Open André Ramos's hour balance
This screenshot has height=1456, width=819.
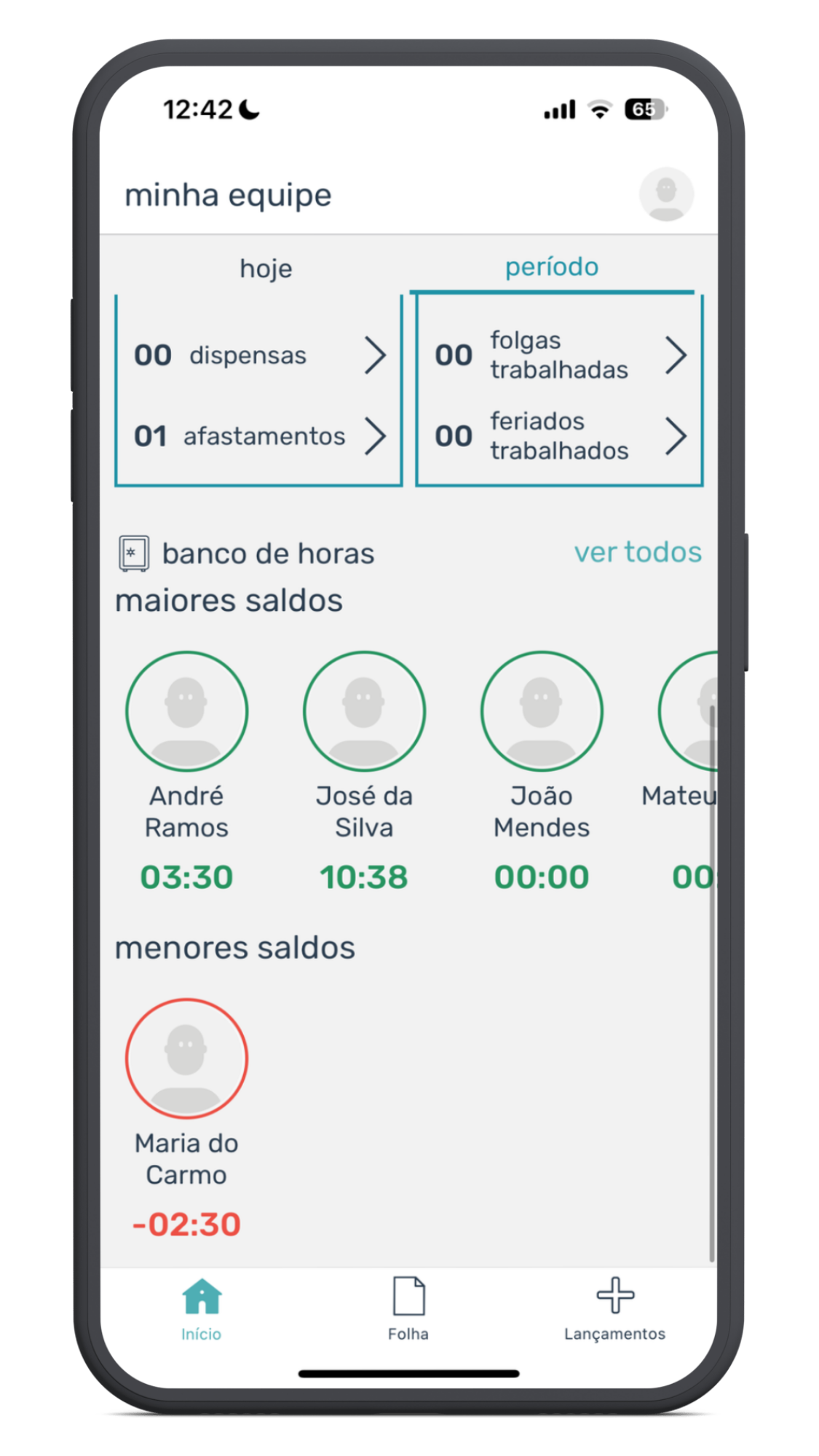187,772
